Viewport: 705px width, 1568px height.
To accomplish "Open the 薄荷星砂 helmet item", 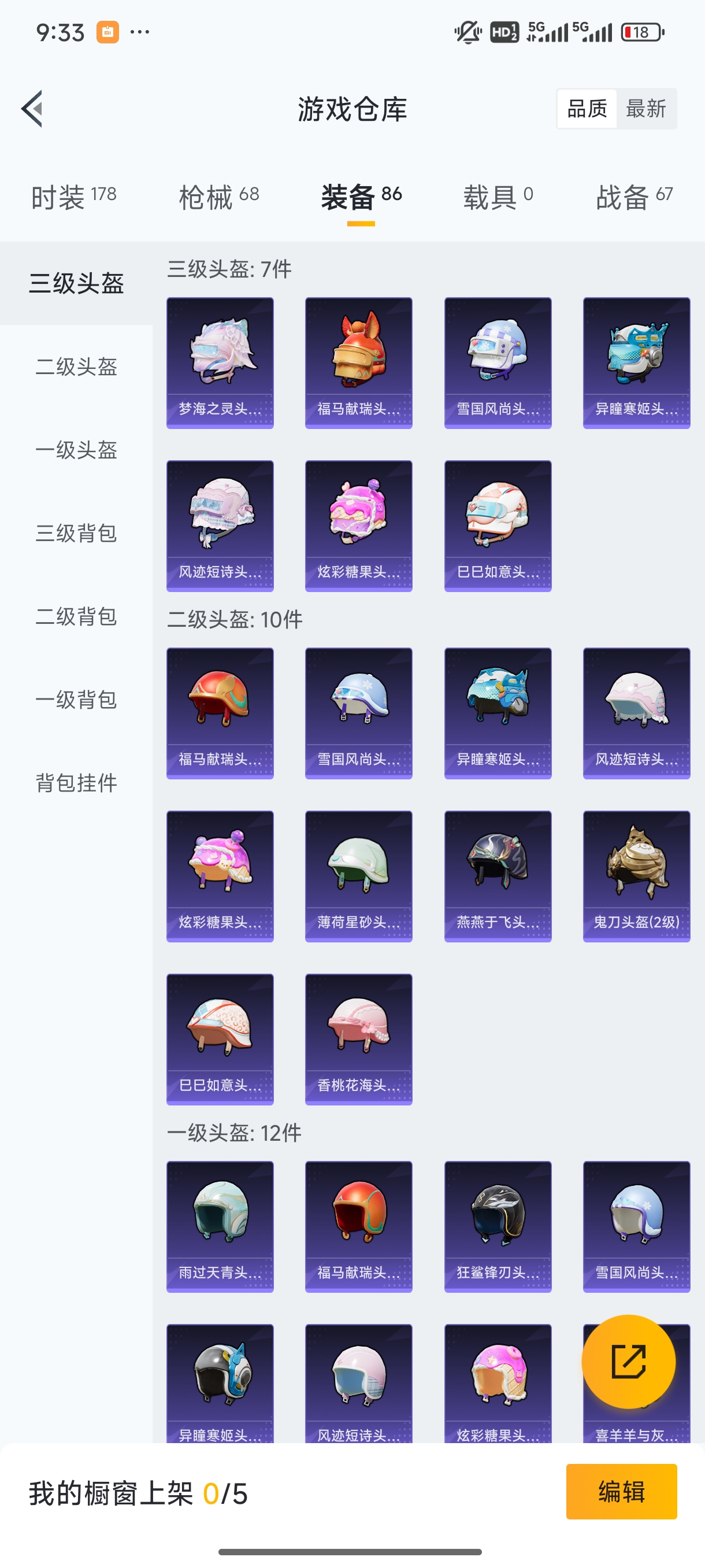I will 358,876.
